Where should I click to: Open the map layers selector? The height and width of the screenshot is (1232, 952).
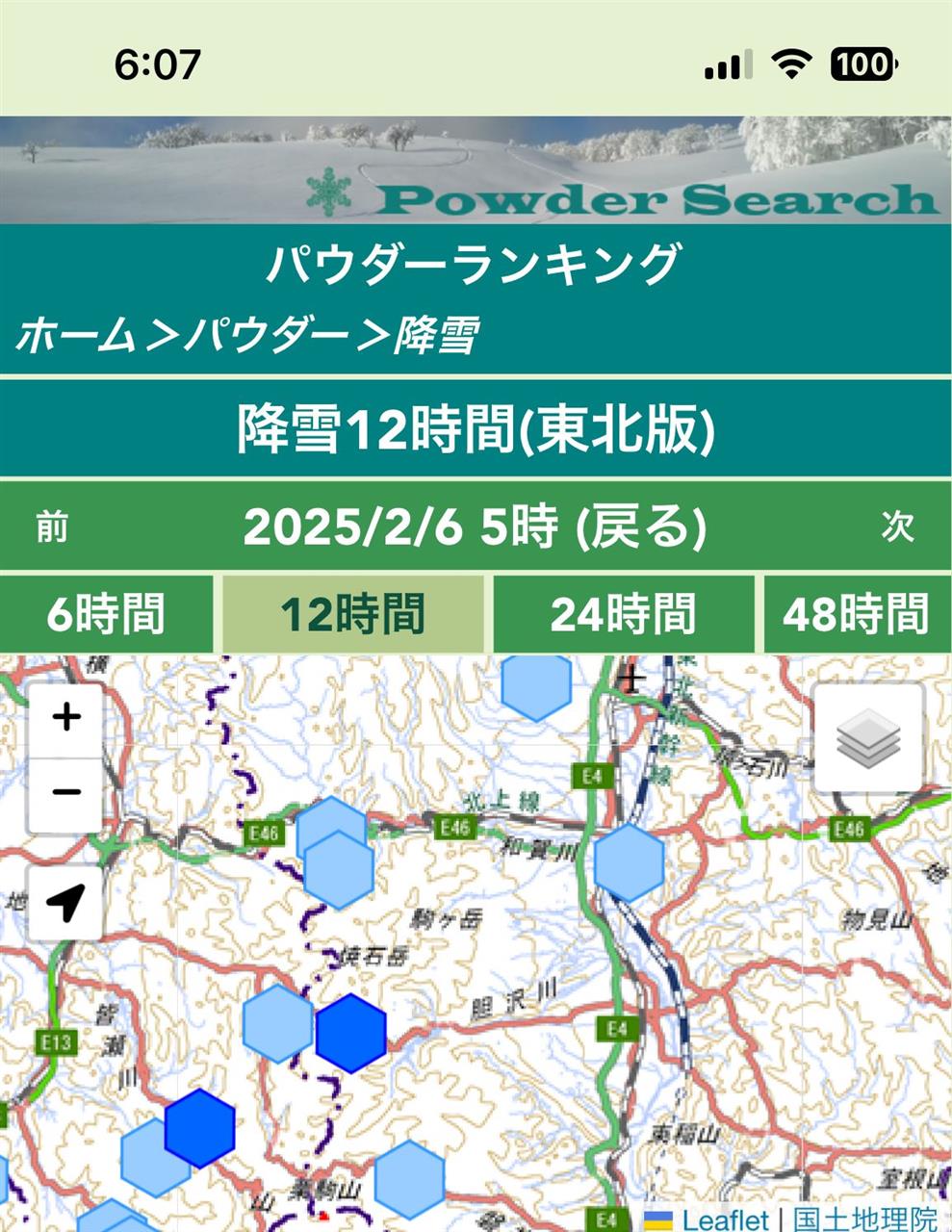pyautogui.click(x=868, y=737)
